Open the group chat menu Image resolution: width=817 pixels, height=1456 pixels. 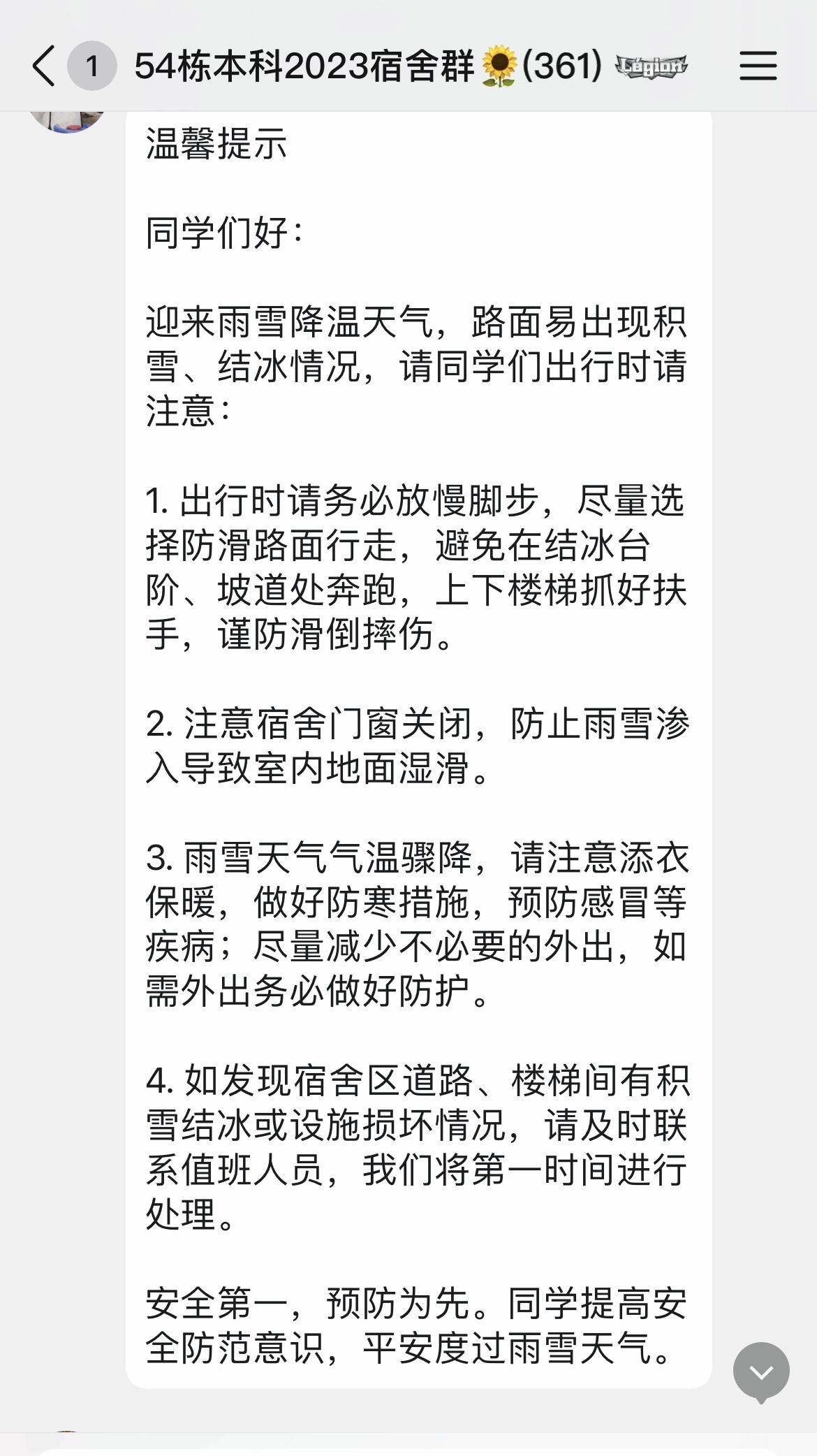(758, 66)
